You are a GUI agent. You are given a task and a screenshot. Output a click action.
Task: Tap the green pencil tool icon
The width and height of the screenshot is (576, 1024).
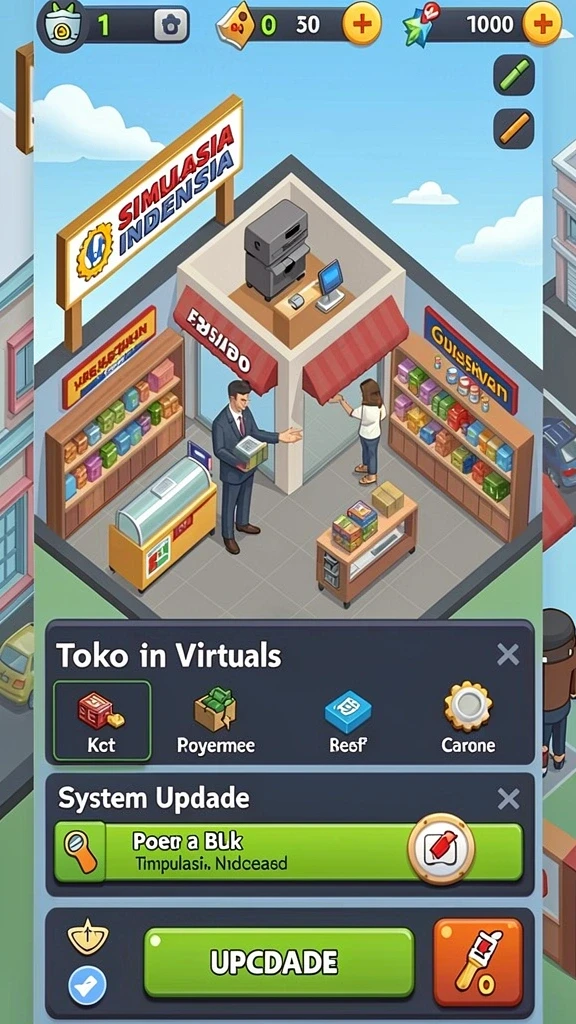tap(514, 75)
